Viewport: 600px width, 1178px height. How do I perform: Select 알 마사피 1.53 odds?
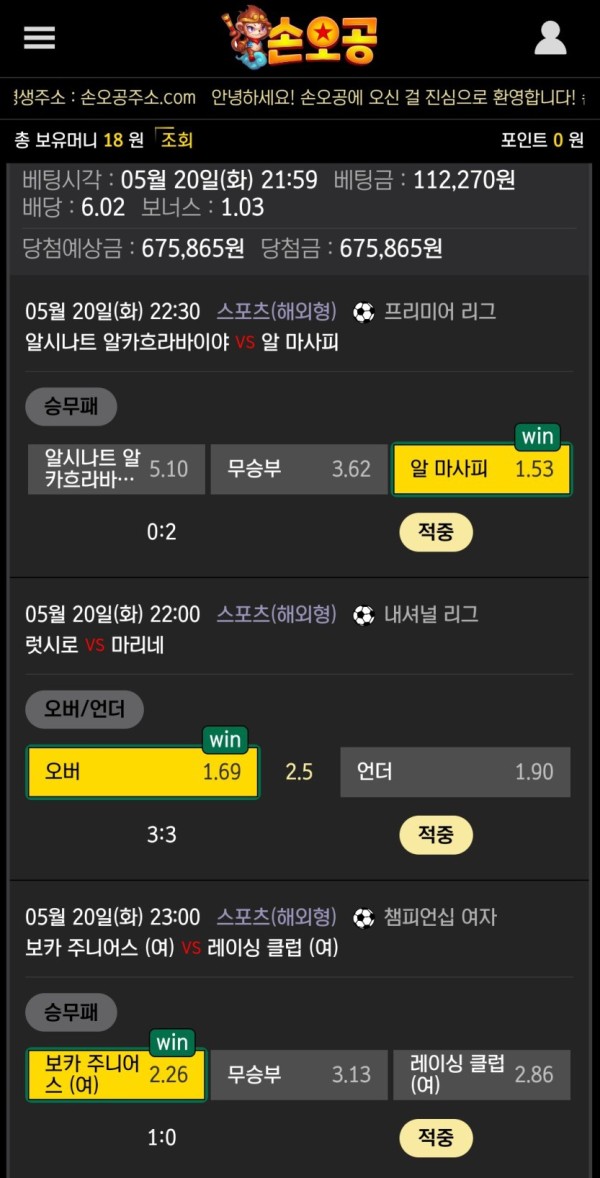point(481,470)
